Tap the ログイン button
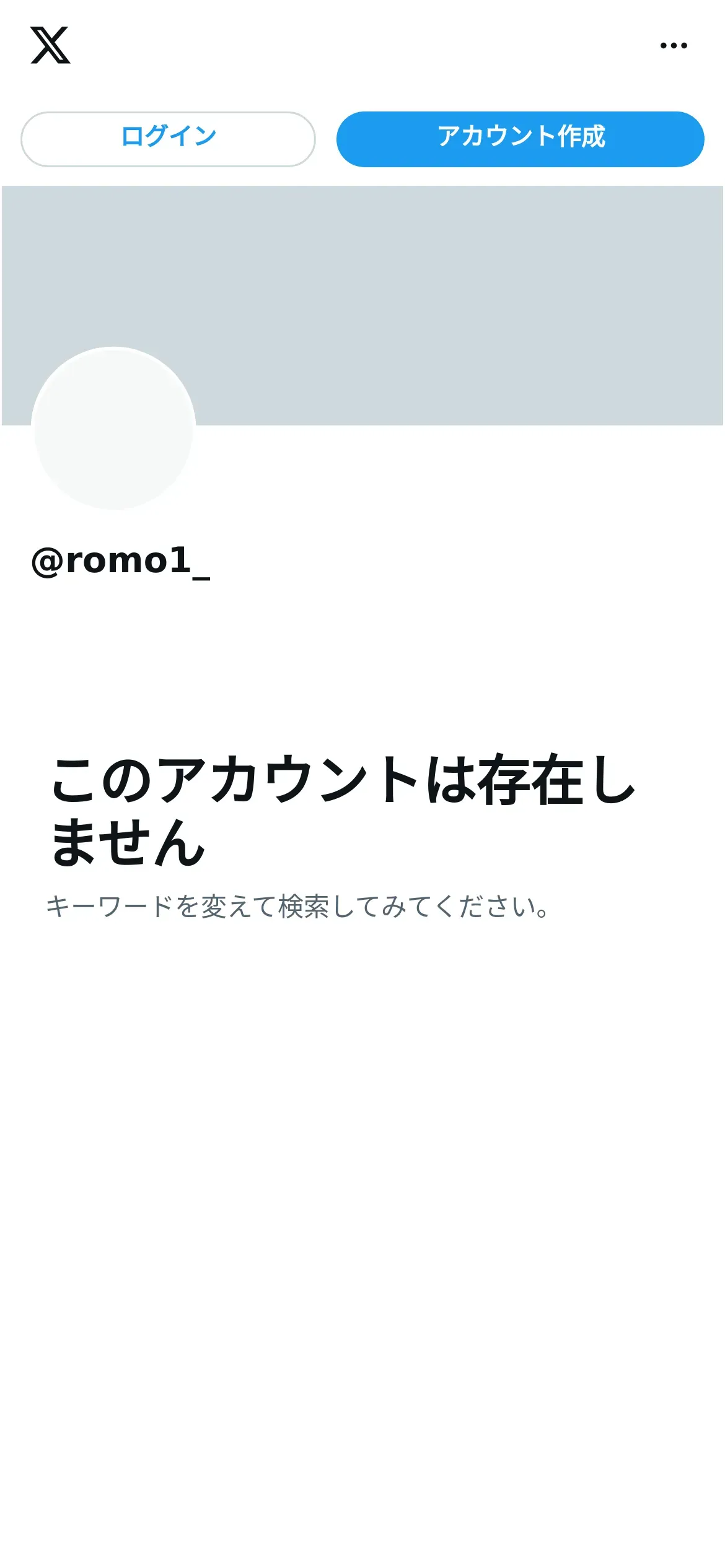 [x=168, y=139]
